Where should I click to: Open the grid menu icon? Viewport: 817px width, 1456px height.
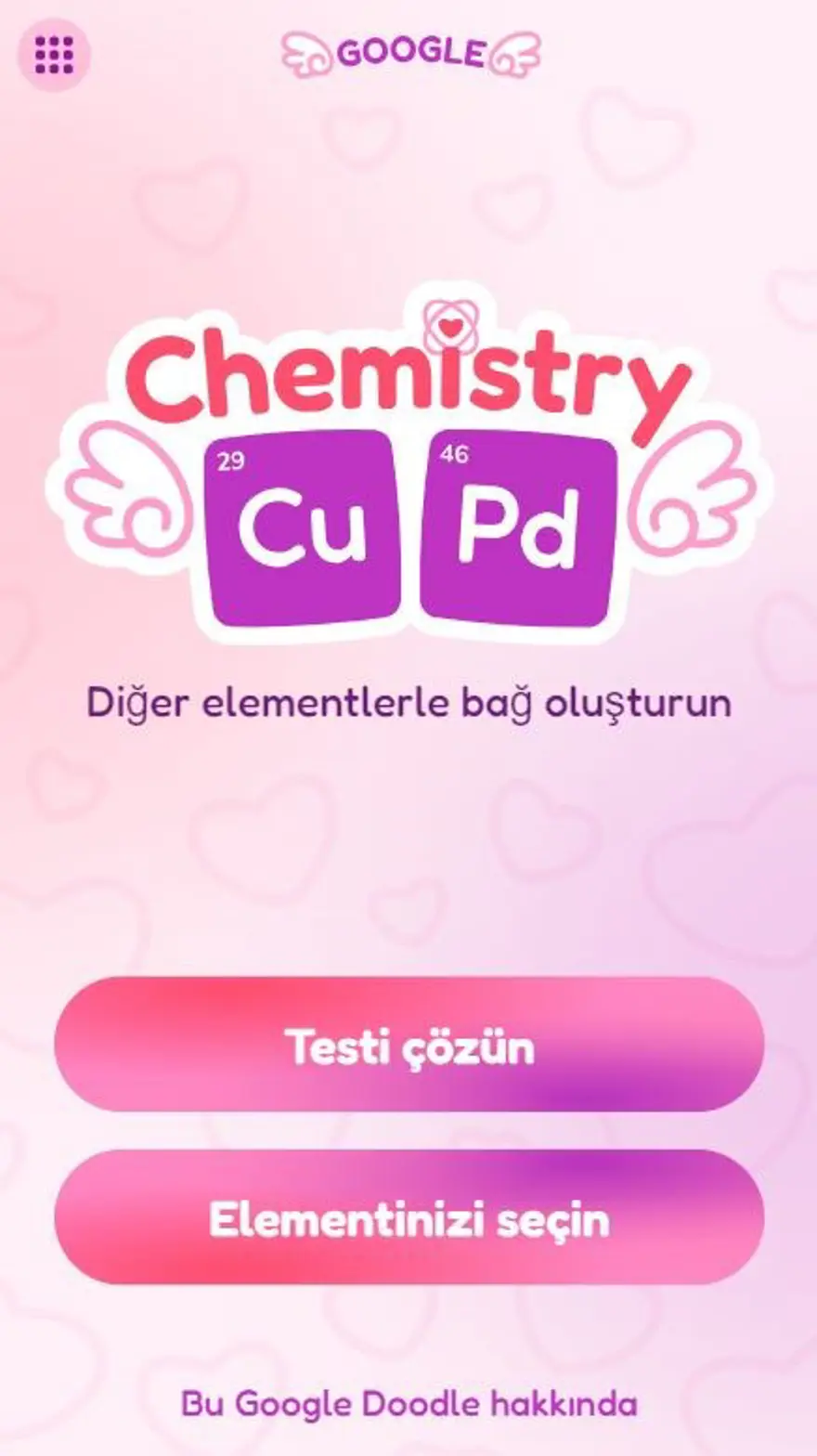54,55
